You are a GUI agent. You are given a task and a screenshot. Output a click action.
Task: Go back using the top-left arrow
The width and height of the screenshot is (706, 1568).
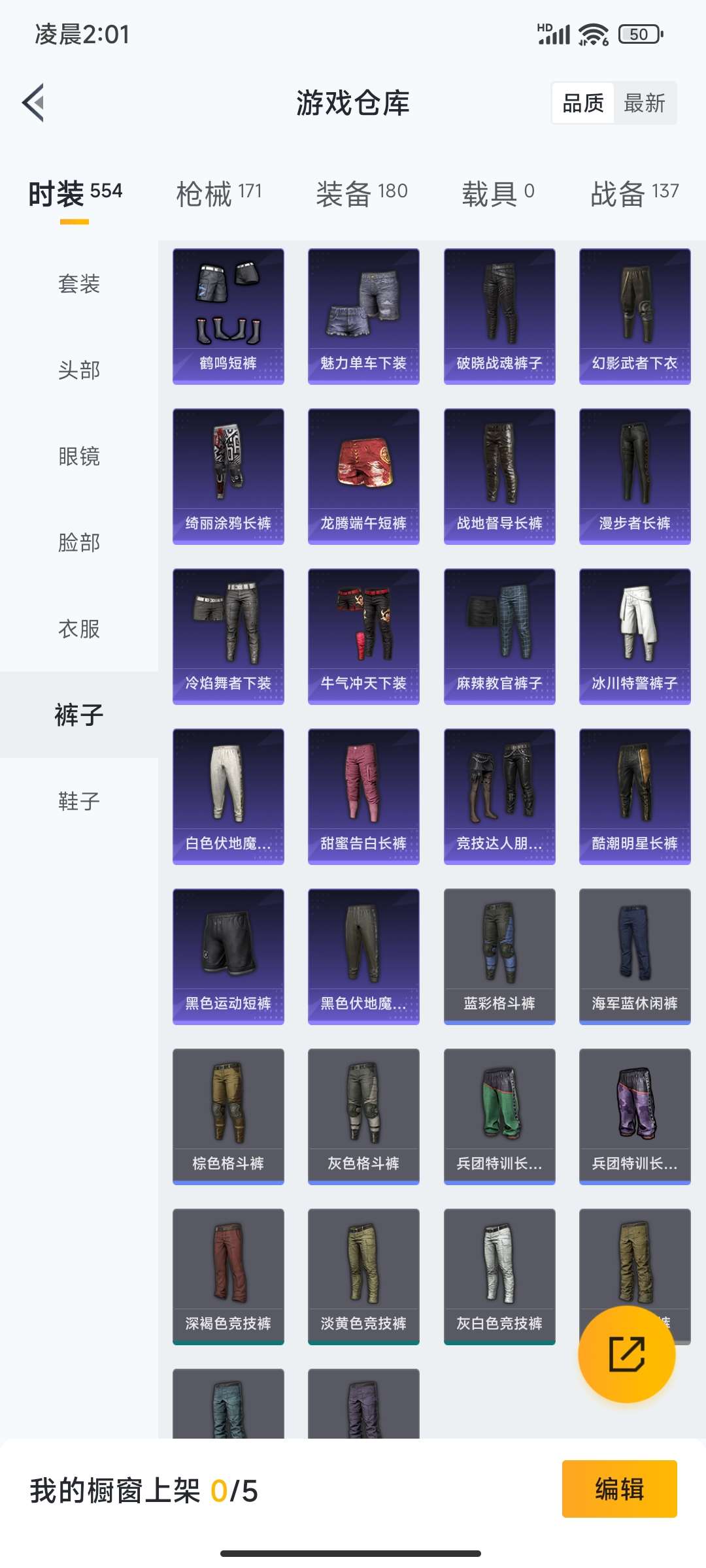[x=34, y=103]
